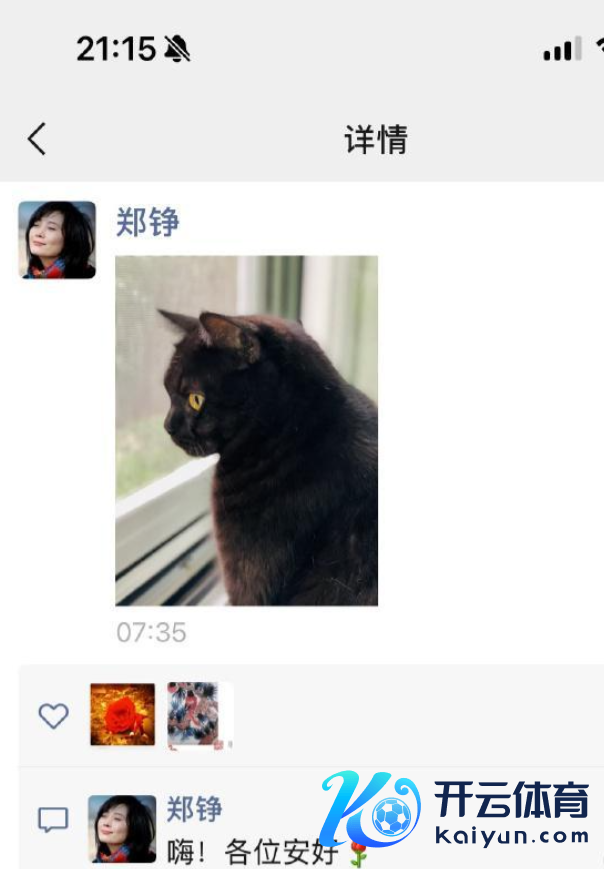View the black cat photo full screen

pyautogui.click(x=246, y=430)
